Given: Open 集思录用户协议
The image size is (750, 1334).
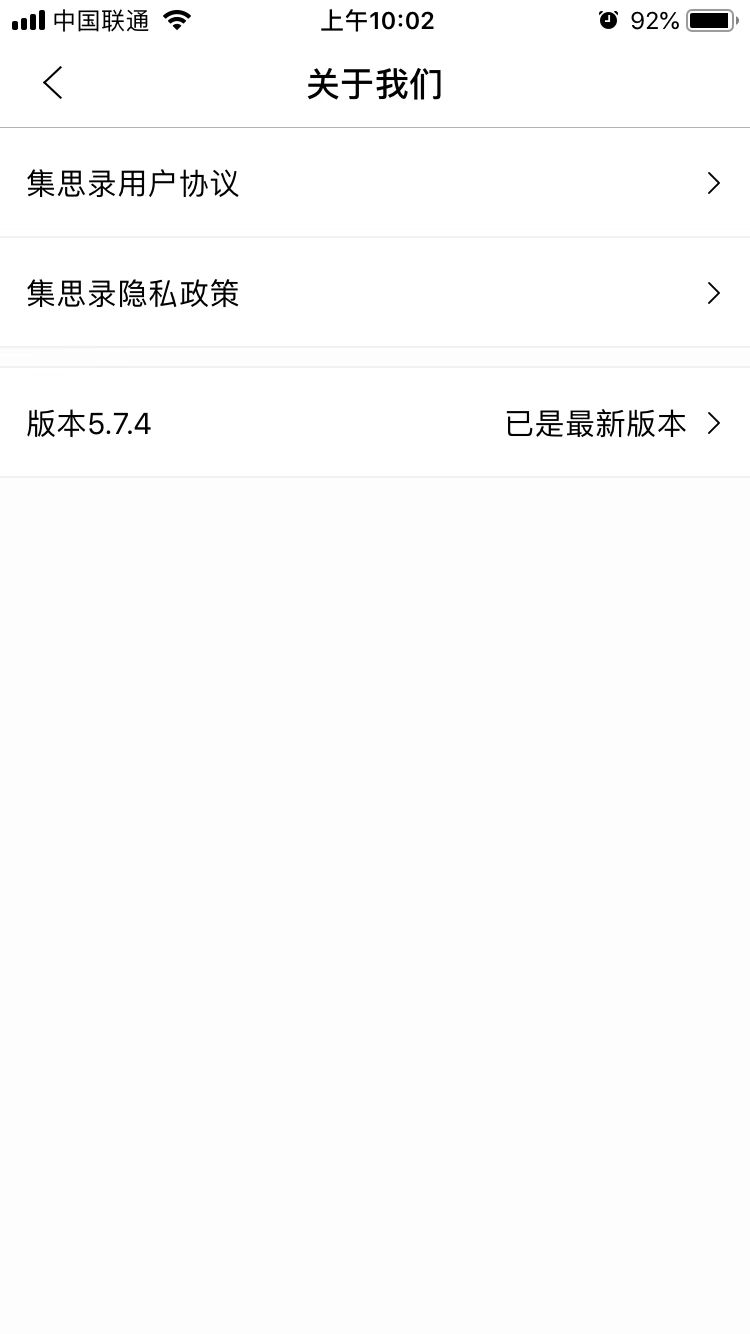Looking at the screenshot, I should click(x=374, y=184).
